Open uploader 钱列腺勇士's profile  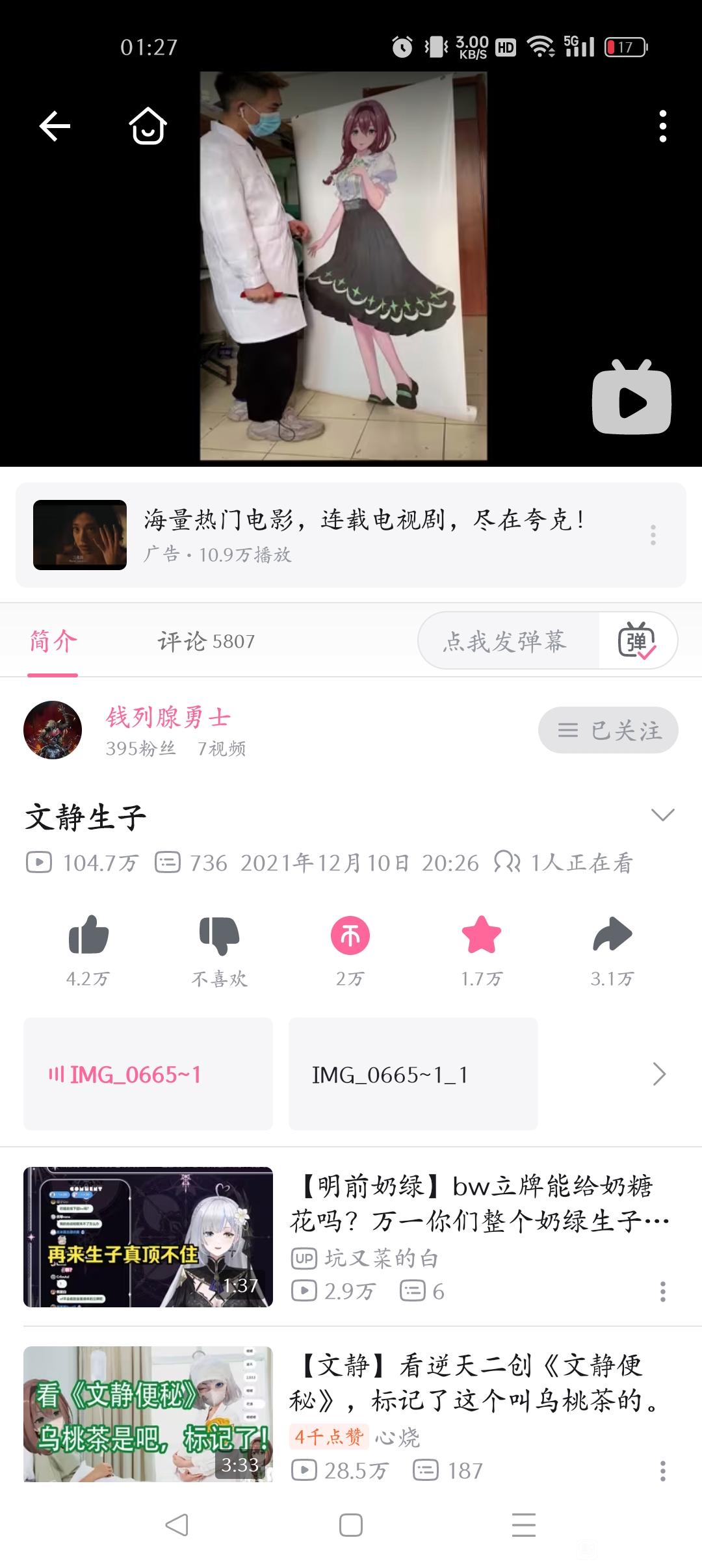click(x=168, y=718)
